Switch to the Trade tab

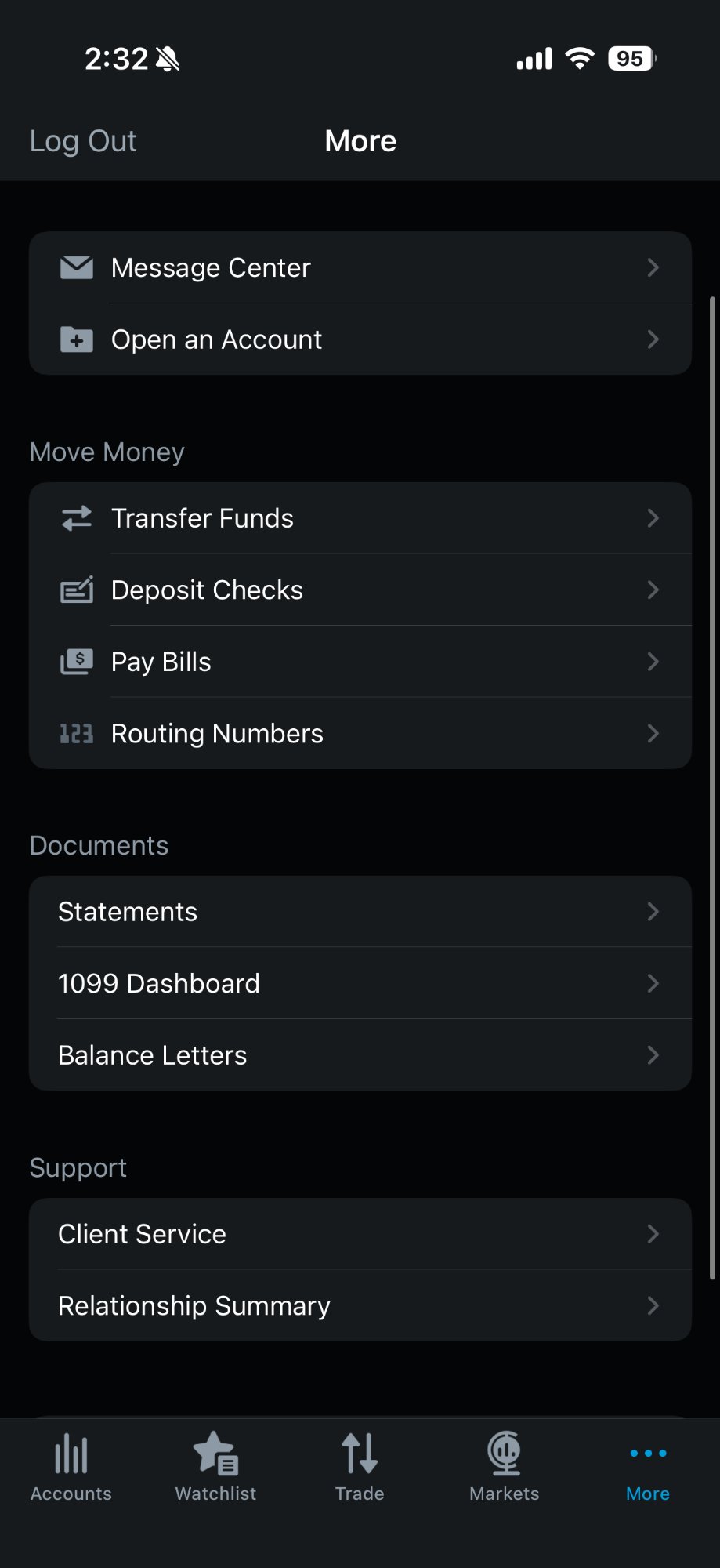click(359, 1465)
